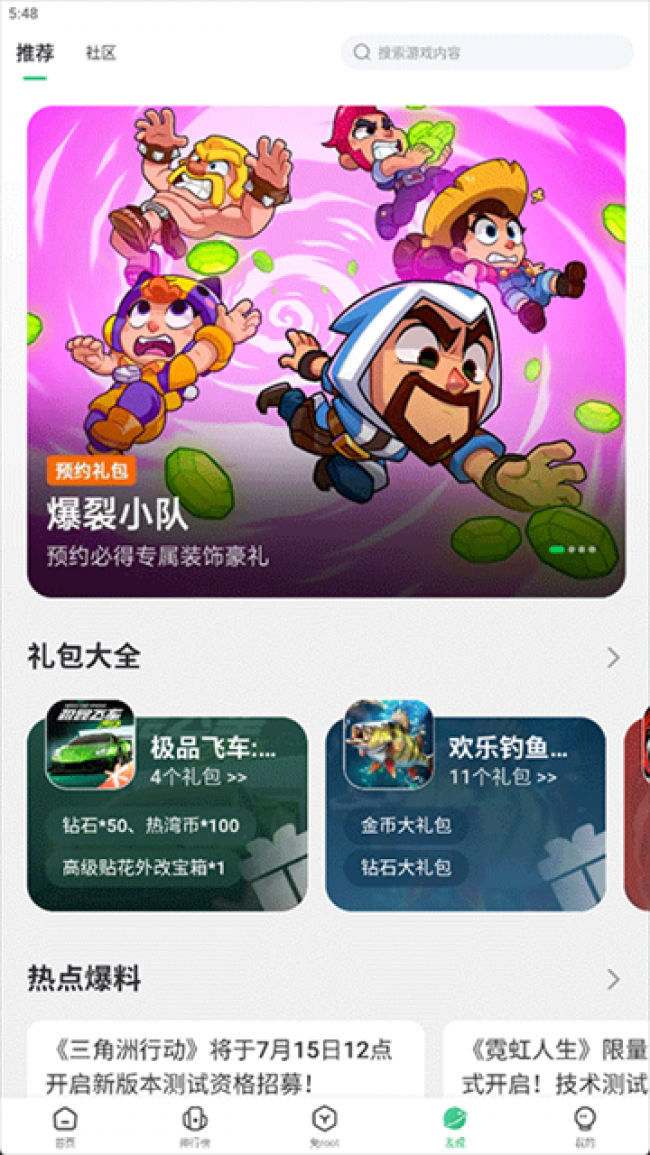Screen dimensions: 650x1155
Task: Go to the 首页 tab
Action: (65, 1124)
